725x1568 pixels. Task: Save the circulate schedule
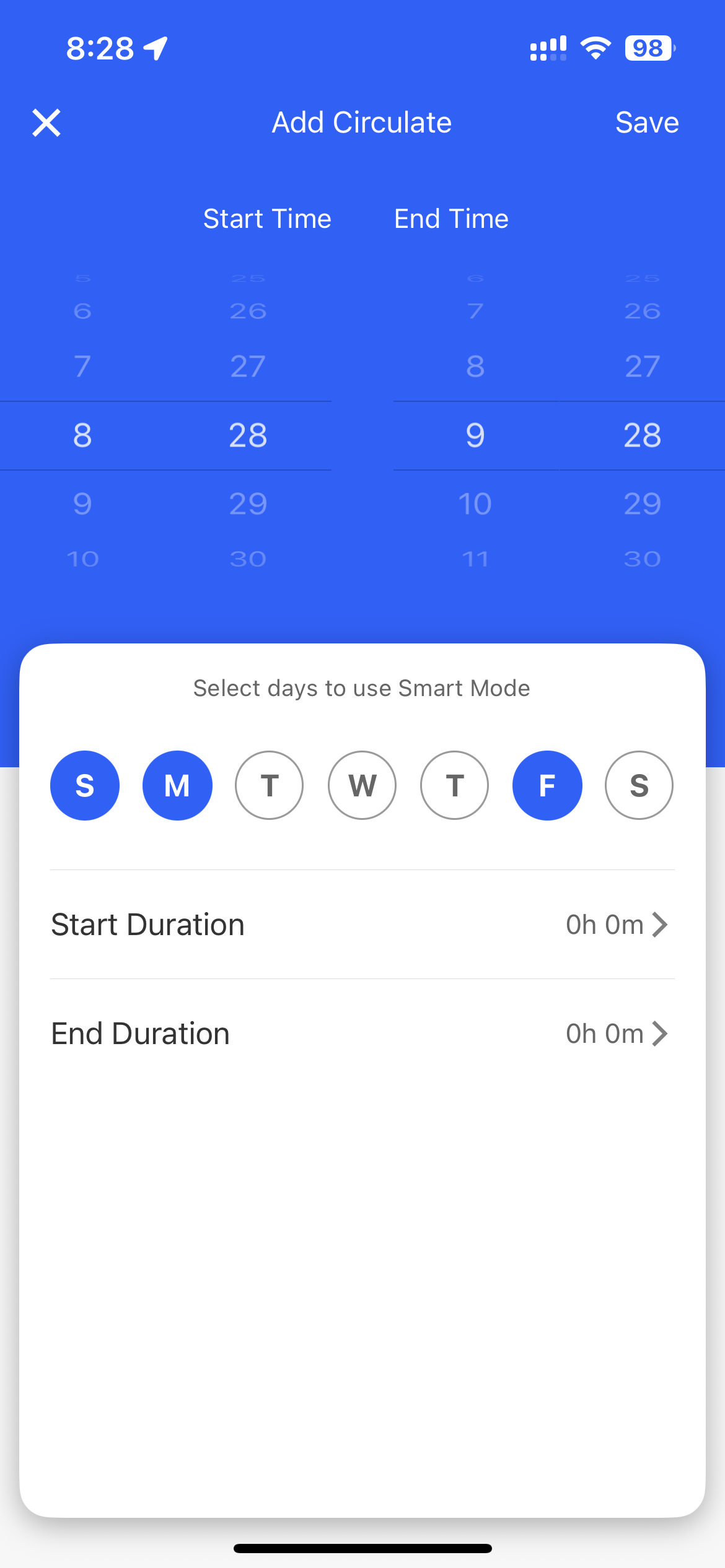[x=646, y=123]
